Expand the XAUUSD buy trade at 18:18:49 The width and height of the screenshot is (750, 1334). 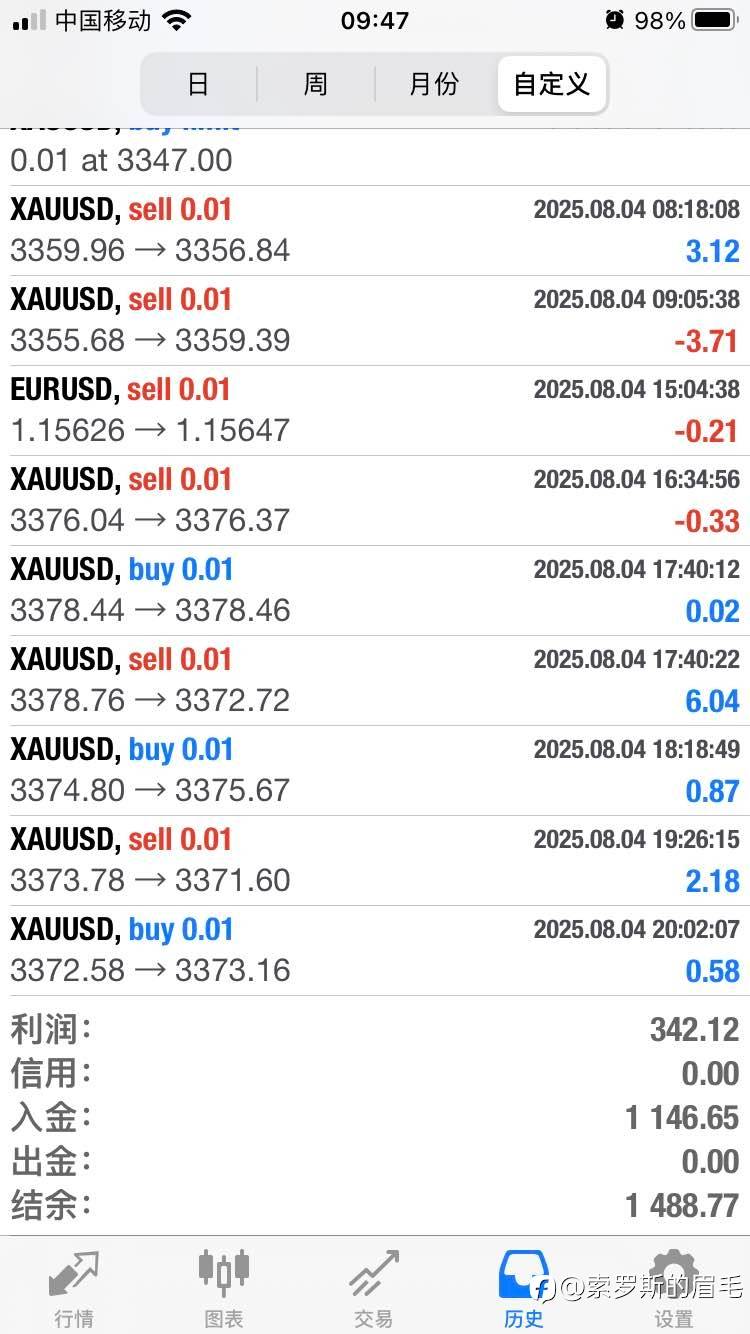click(375, 770)
